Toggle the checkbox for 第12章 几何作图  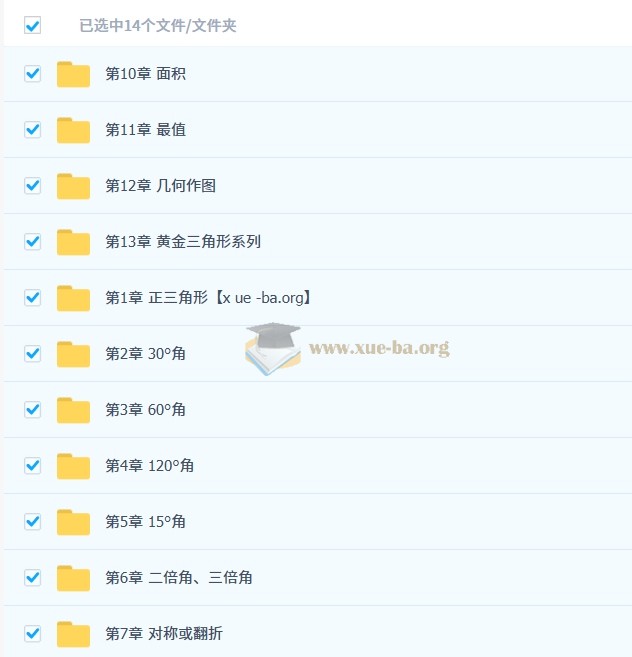coord(32,185)
